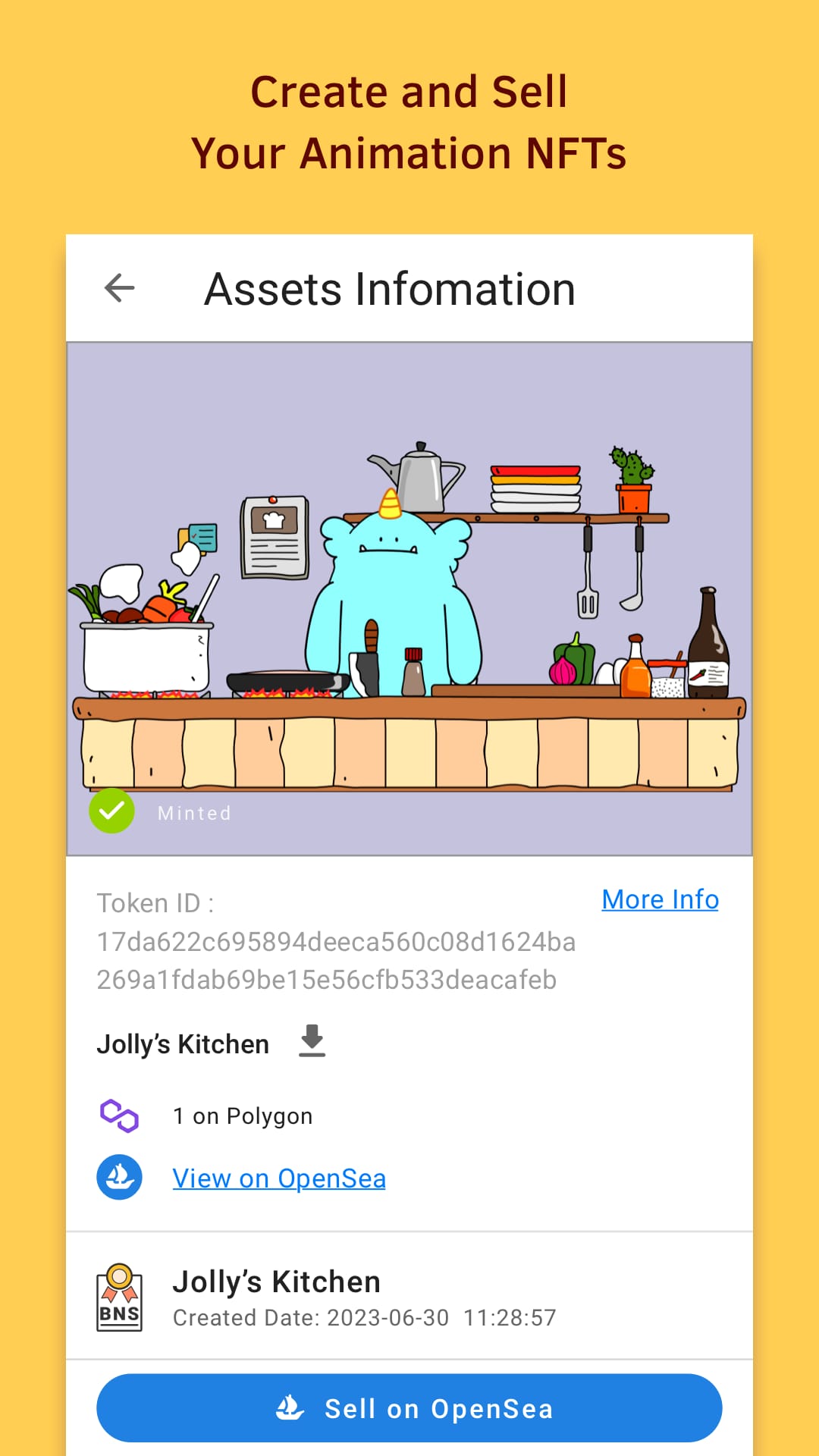
Task: Open the Assets Information screen header
Action: [x=390, y=288]
